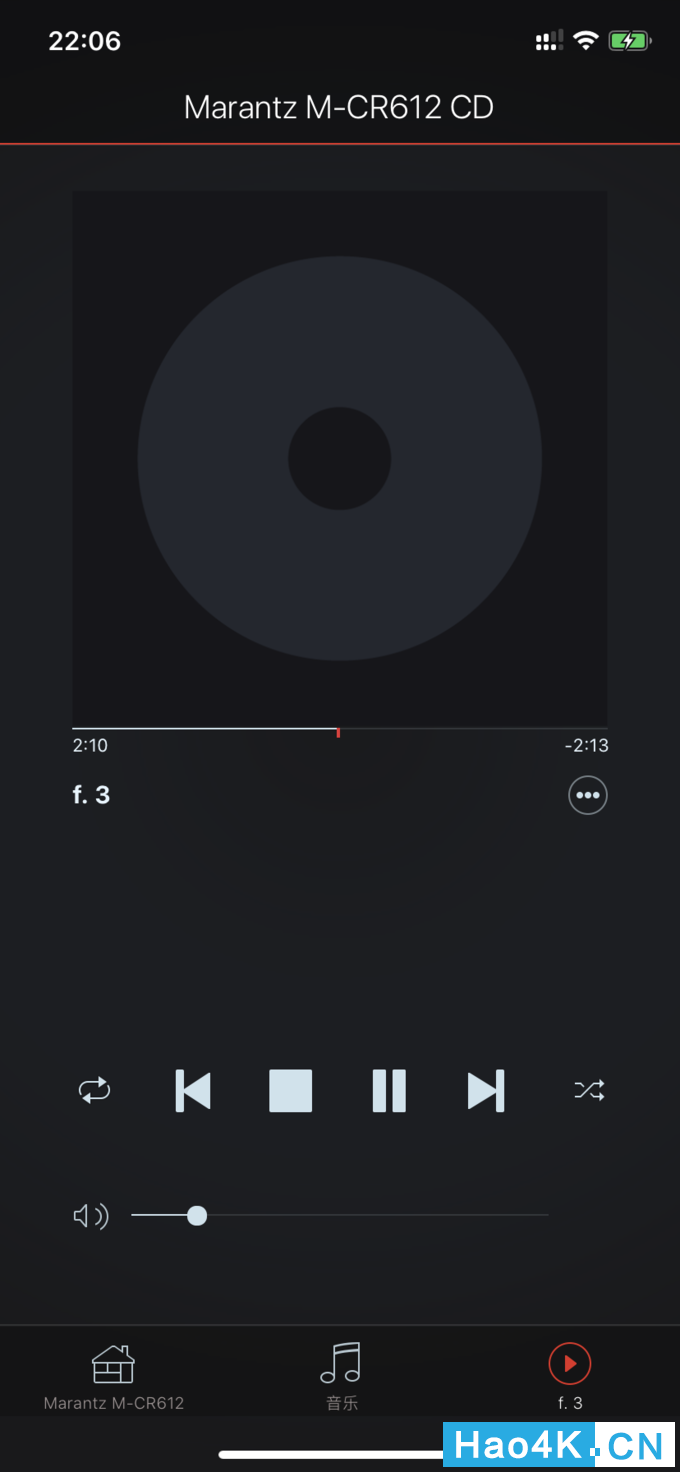The height and width of the screenshot is (1472, 680).
Task: Switch to the 音乐 tab
Action: click(341, 1376)
